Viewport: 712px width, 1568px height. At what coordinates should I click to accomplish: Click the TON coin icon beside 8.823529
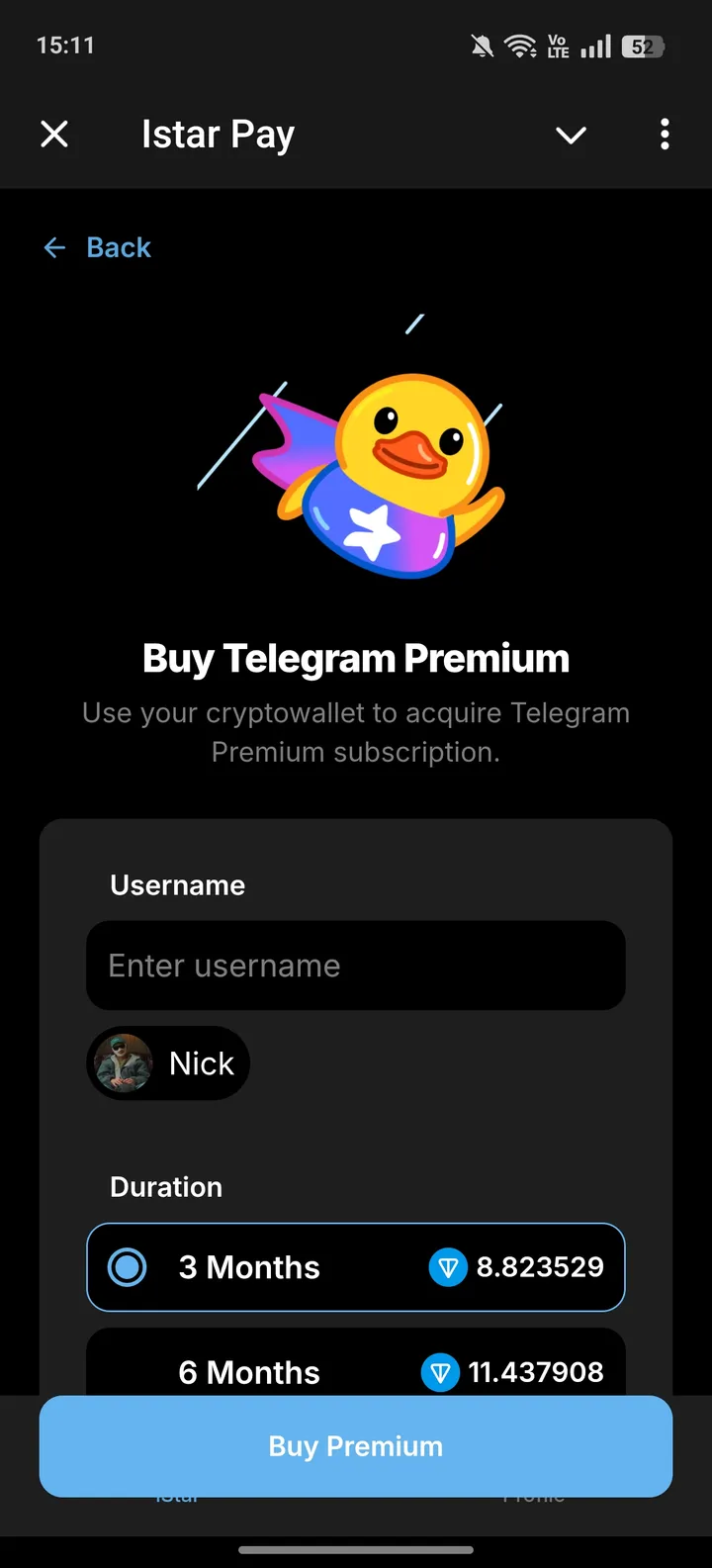point(449,1267)
